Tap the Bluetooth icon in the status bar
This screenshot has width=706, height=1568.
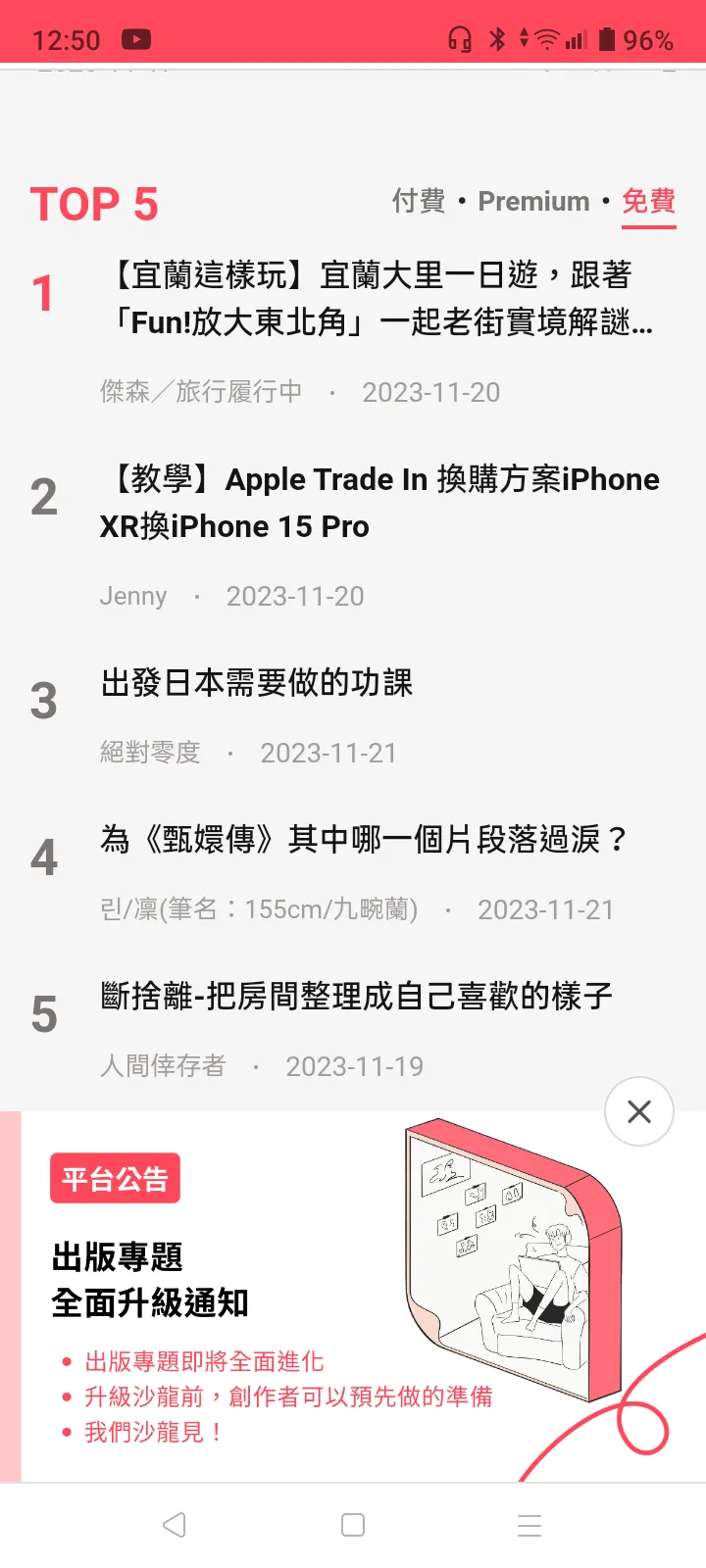click(499, 39)
